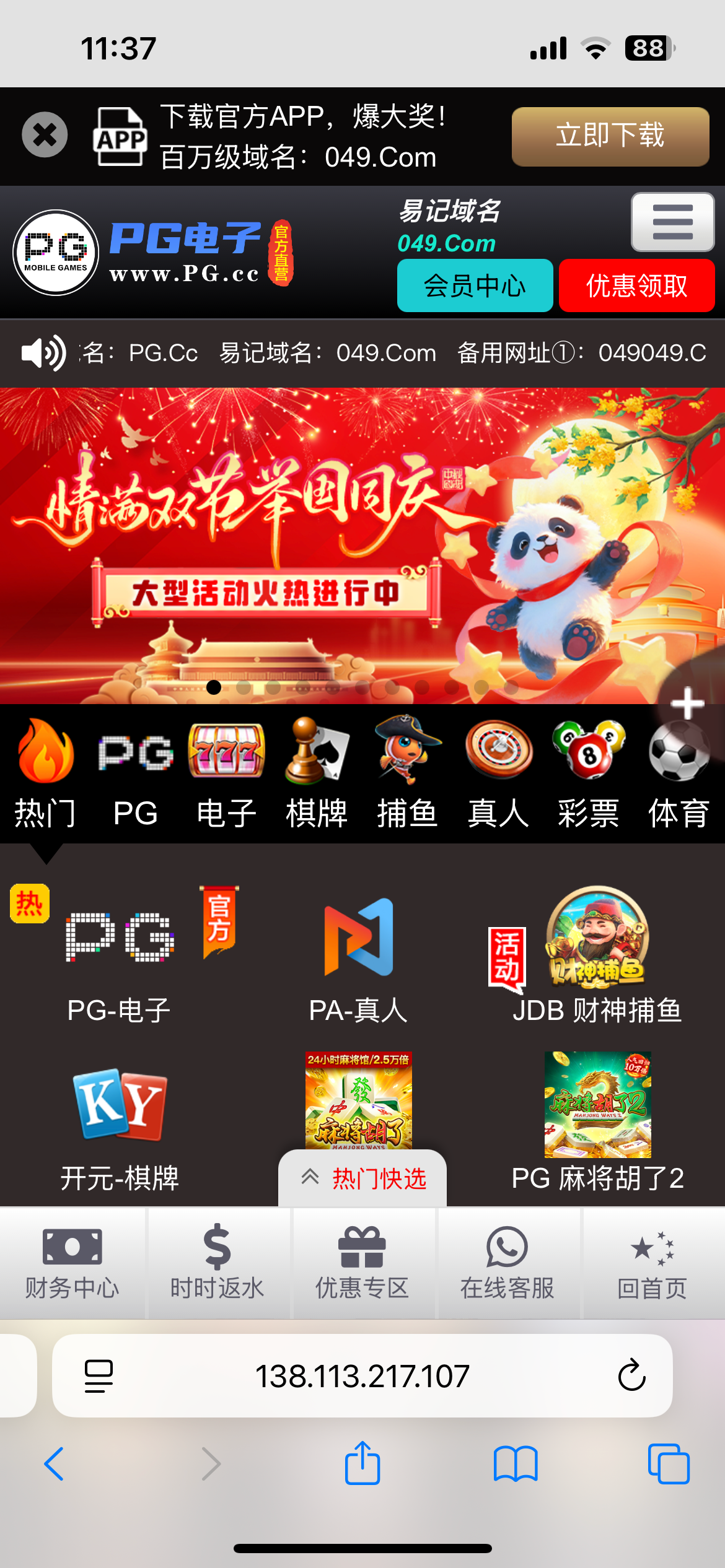
Task: Switch to the 彩票 lottery category
Action: tap(588, 774)
